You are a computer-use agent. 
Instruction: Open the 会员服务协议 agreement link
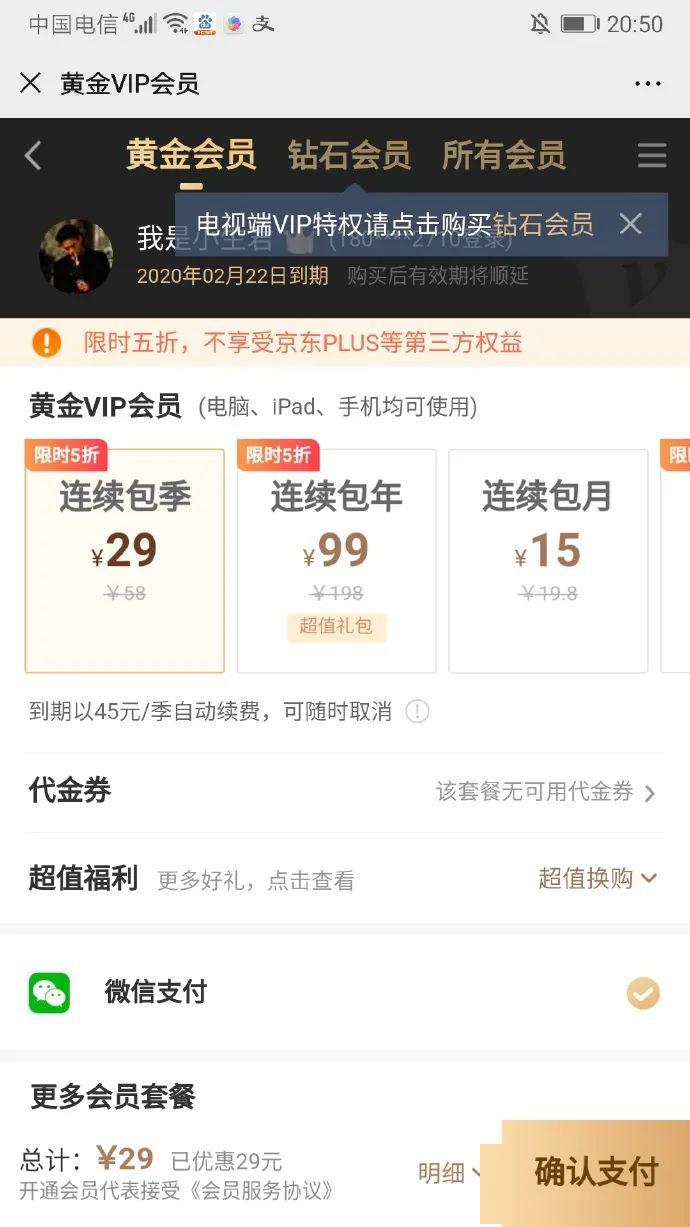(x=260, y=1192)
